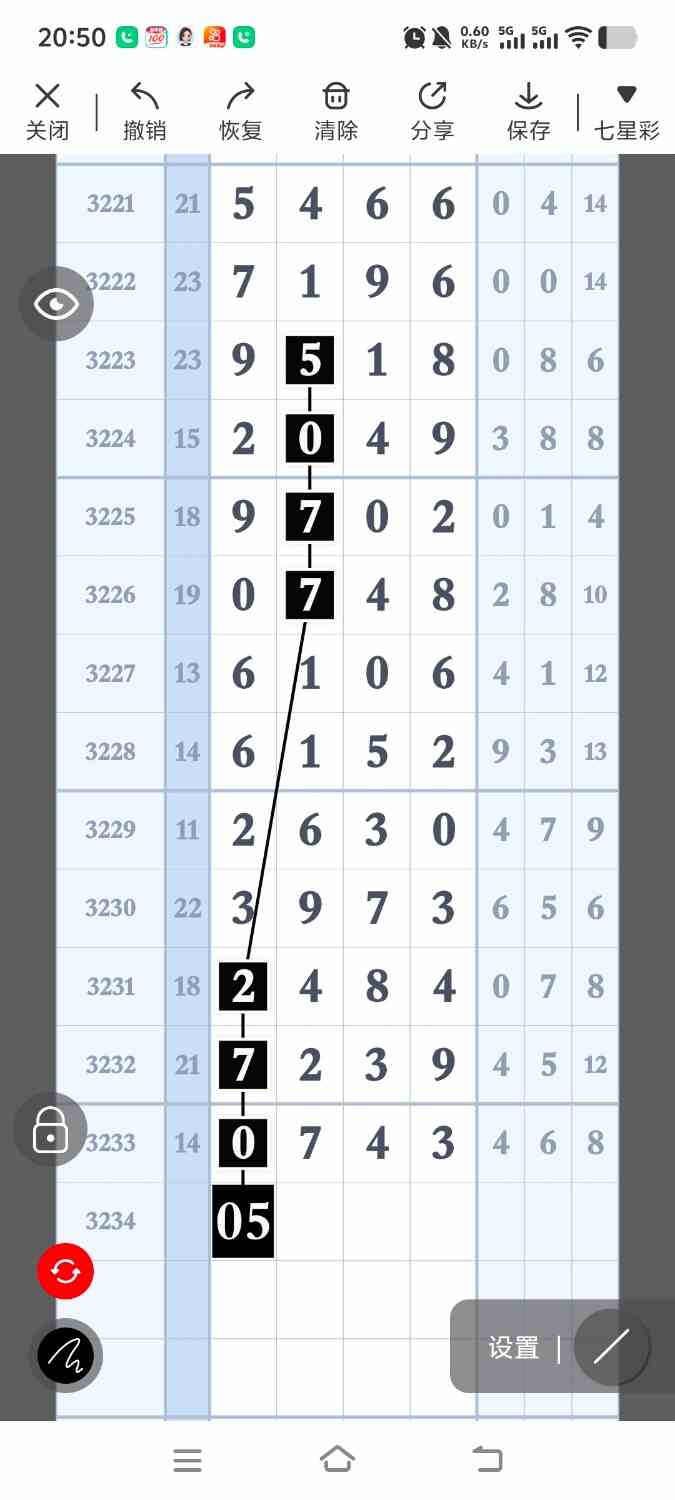Clear all markings with 清除
Viewport: 675px width, 1500px height.
tap(336, 111)
